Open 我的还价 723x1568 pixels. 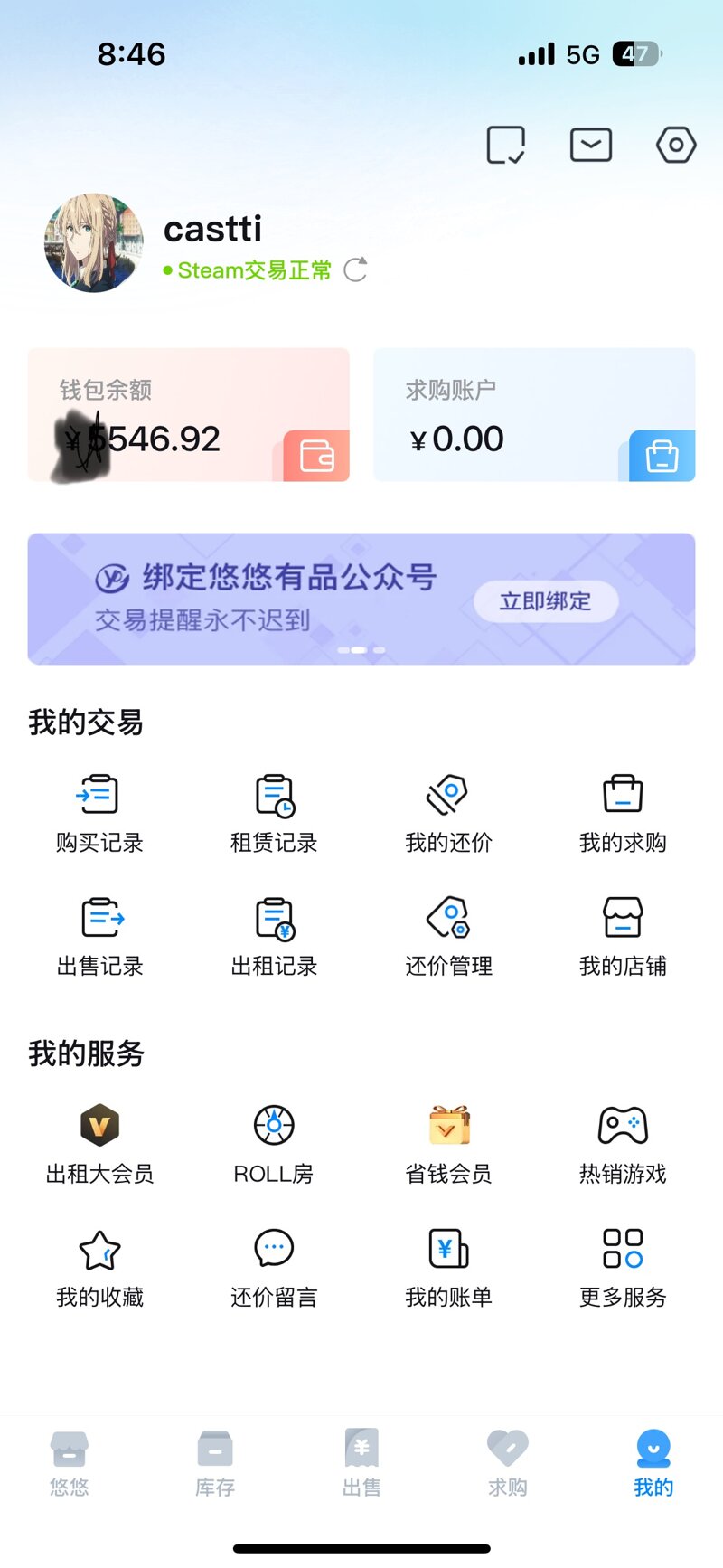[x=448, y=812]
